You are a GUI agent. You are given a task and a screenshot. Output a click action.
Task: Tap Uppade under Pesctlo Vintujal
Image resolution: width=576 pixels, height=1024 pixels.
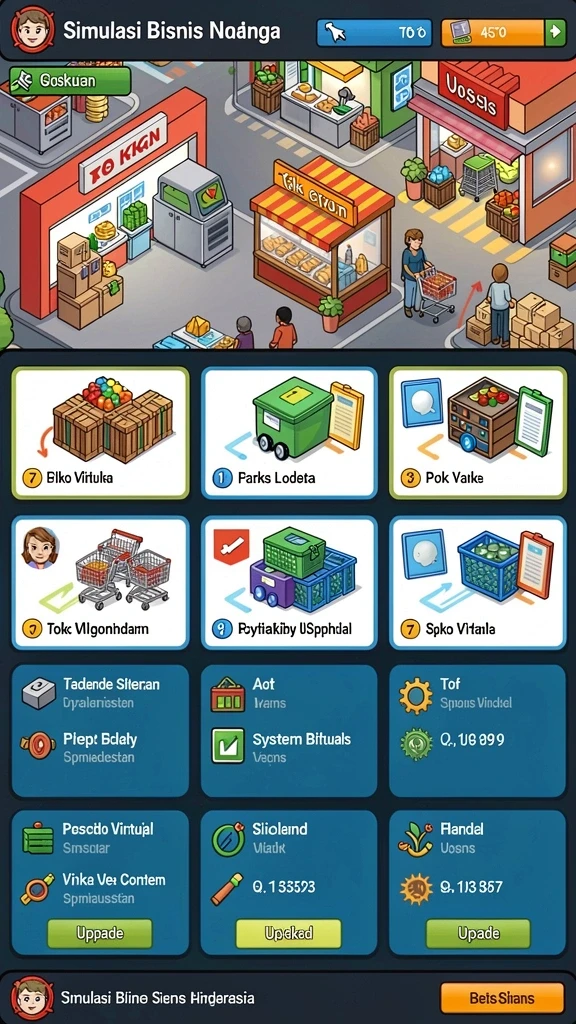point(100,934)
